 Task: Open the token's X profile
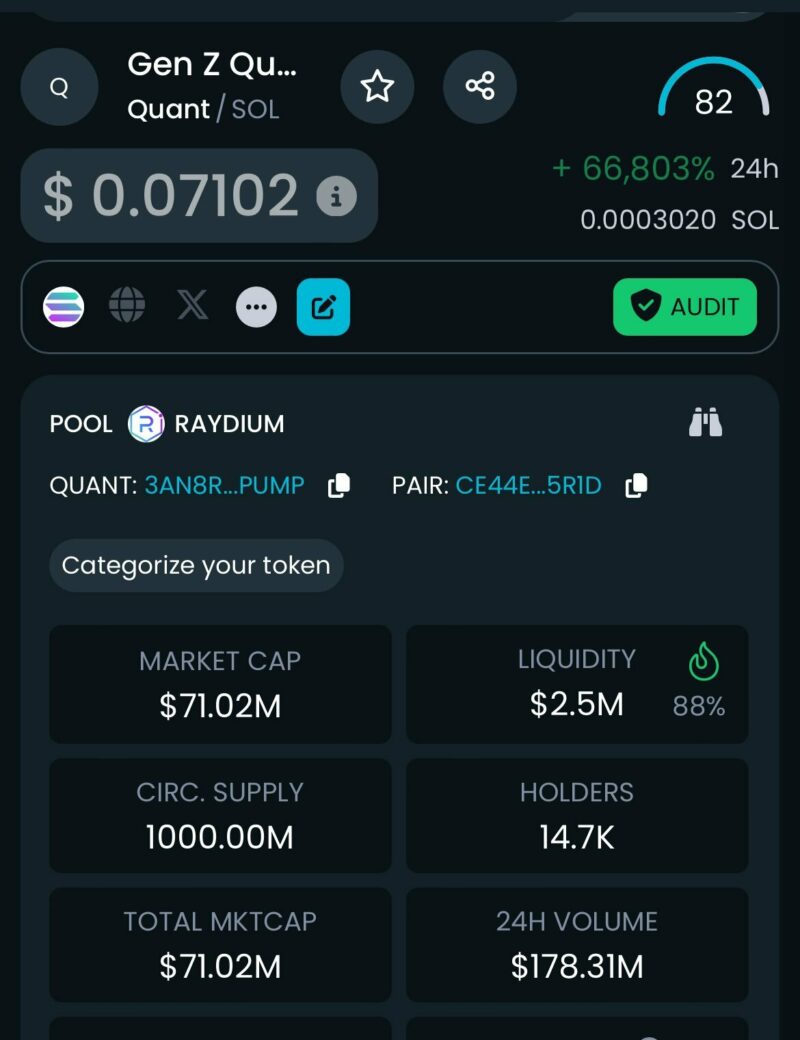click(192, 306)
